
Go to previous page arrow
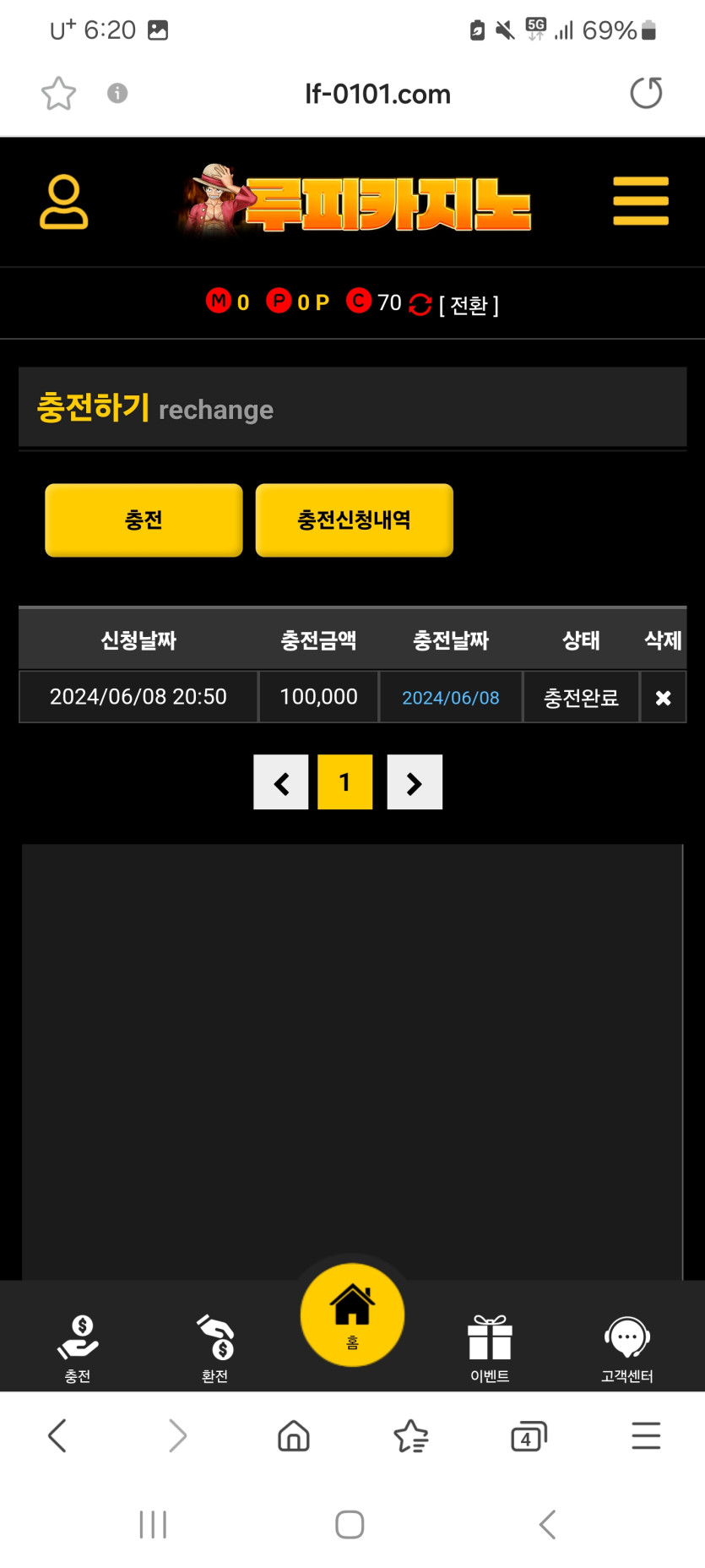tap(281, 782)
